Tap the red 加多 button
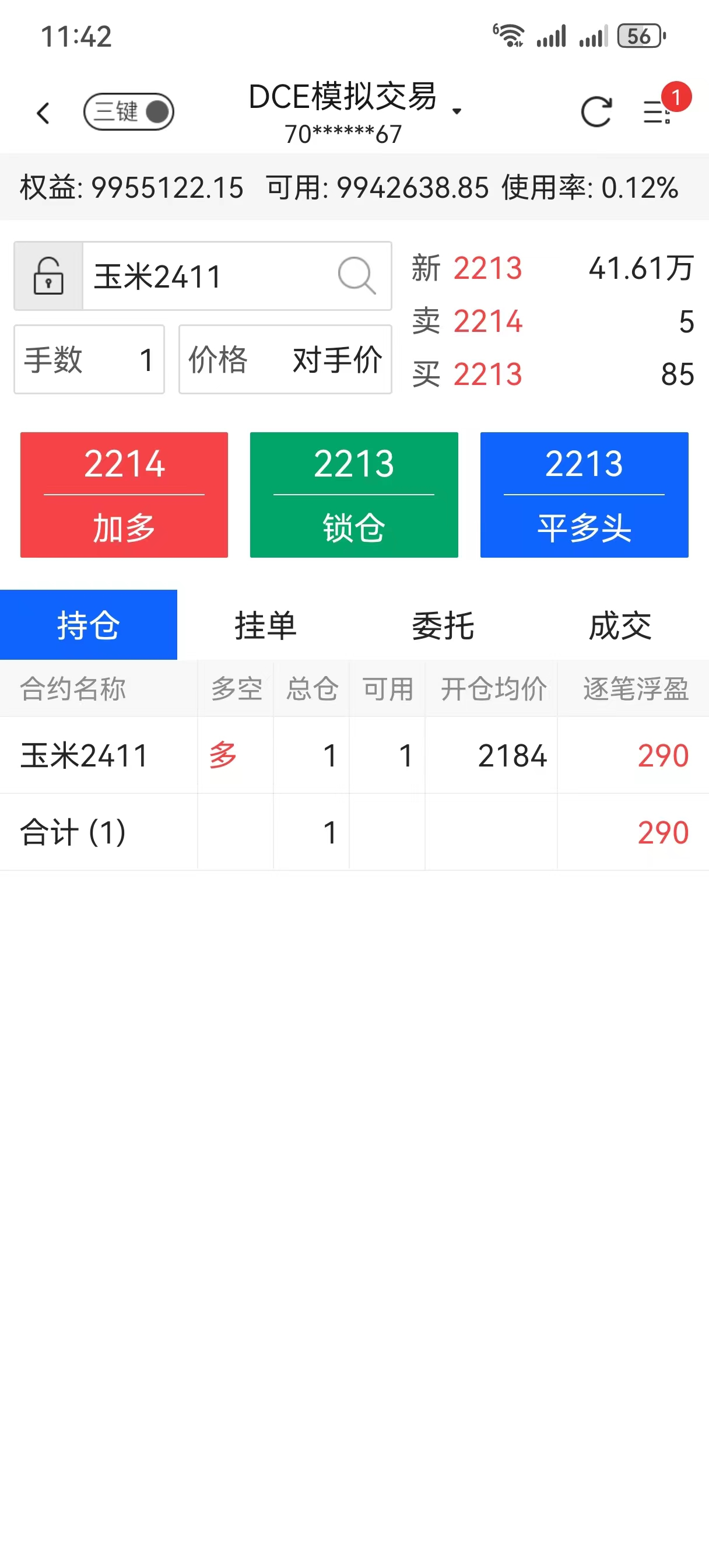 (124, 495)
